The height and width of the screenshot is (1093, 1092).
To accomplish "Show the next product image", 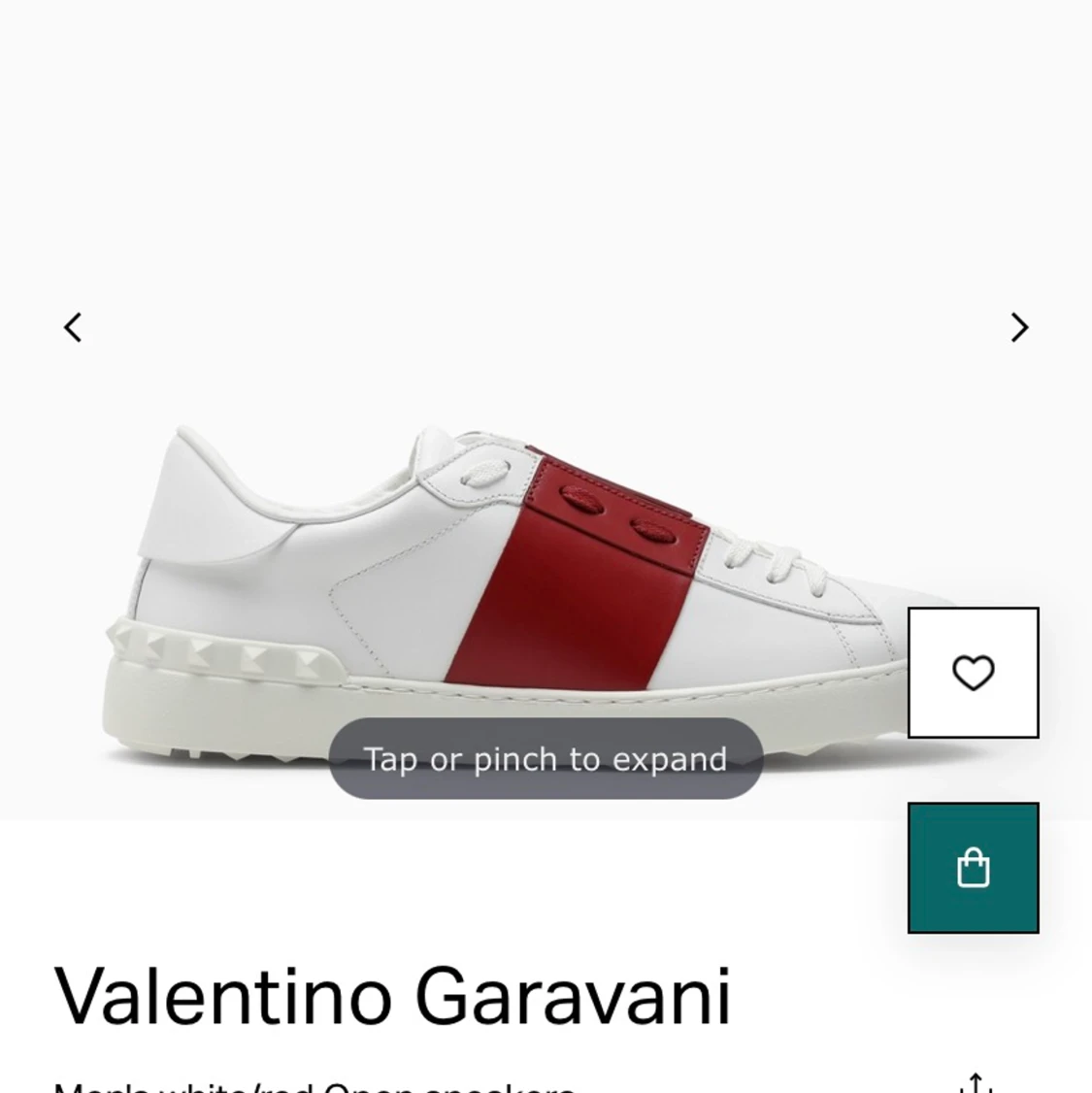I will (x=1018, y=328).
